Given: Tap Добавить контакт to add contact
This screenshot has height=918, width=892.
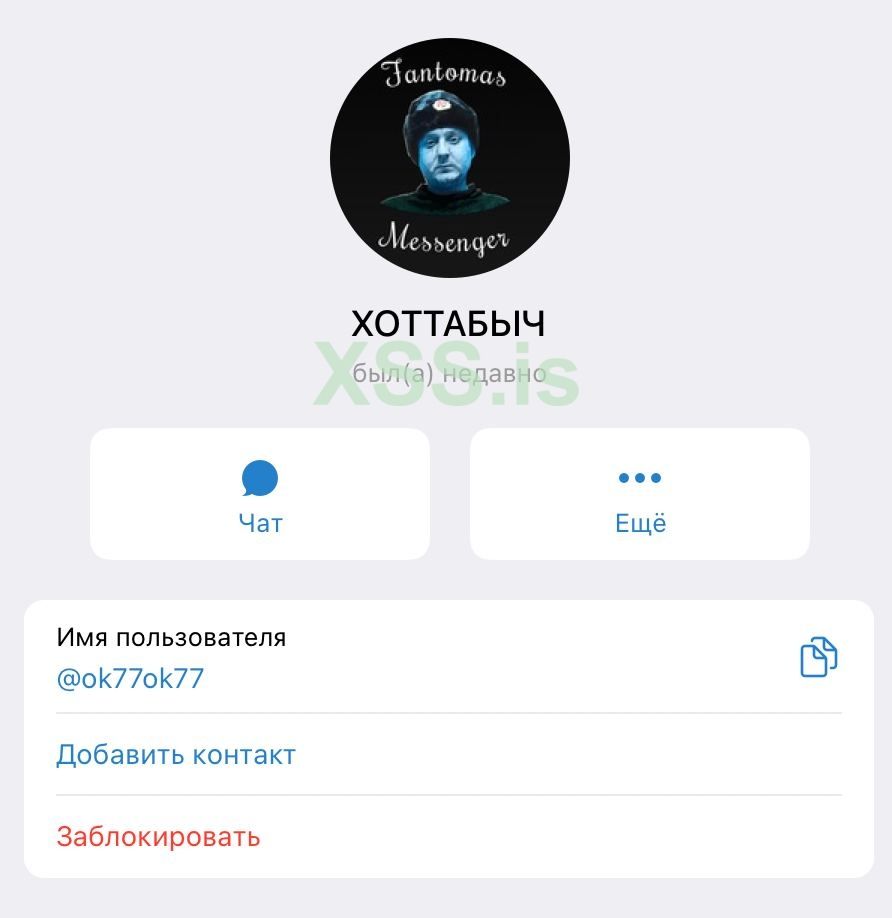Looking at the screenshot, I should pos(176,754).
